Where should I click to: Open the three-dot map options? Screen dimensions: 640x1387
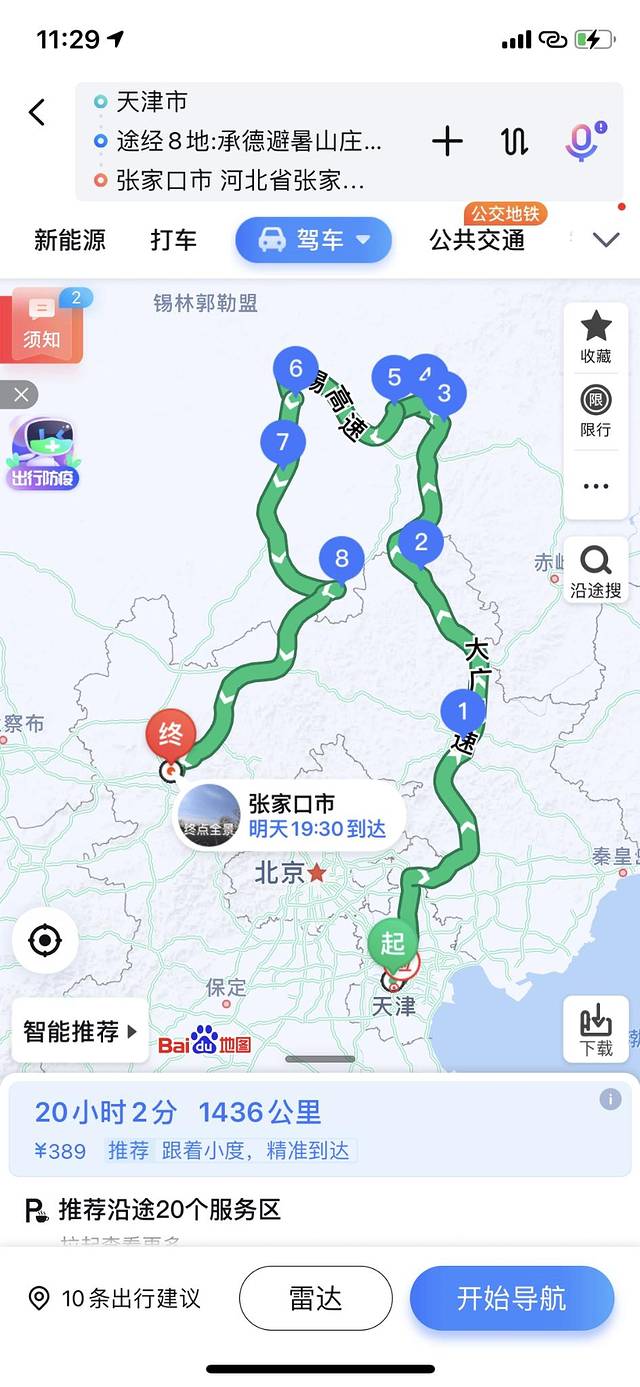click(x=596, y=486)
